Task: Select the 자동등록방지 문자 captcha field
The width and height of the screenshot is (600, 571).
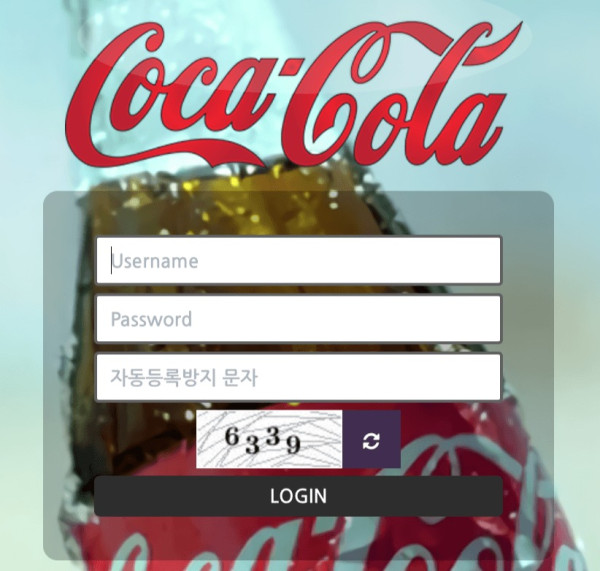Action: point(298,378)
